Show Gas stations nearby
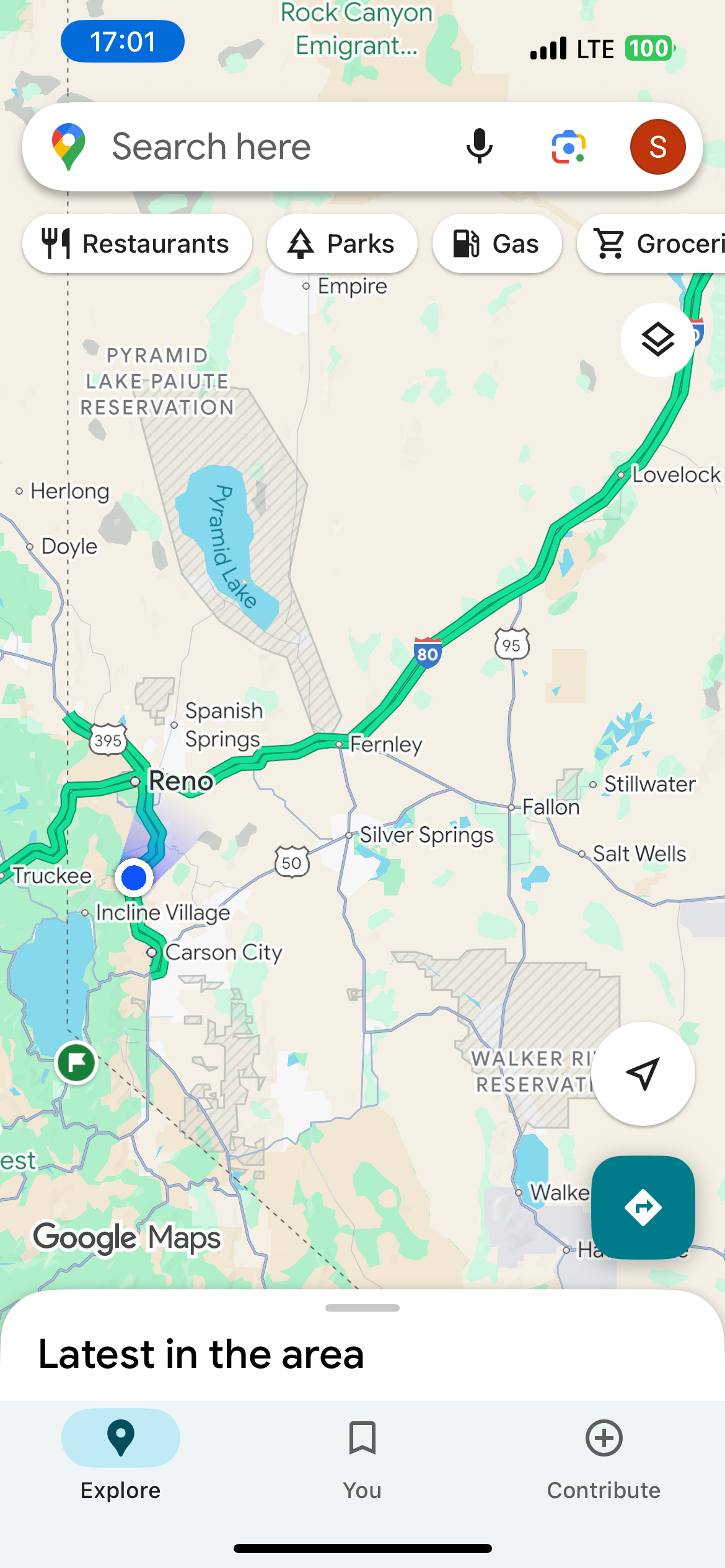Image resolution: width=725 pixels, height=1568 pixels. [497, 243]
